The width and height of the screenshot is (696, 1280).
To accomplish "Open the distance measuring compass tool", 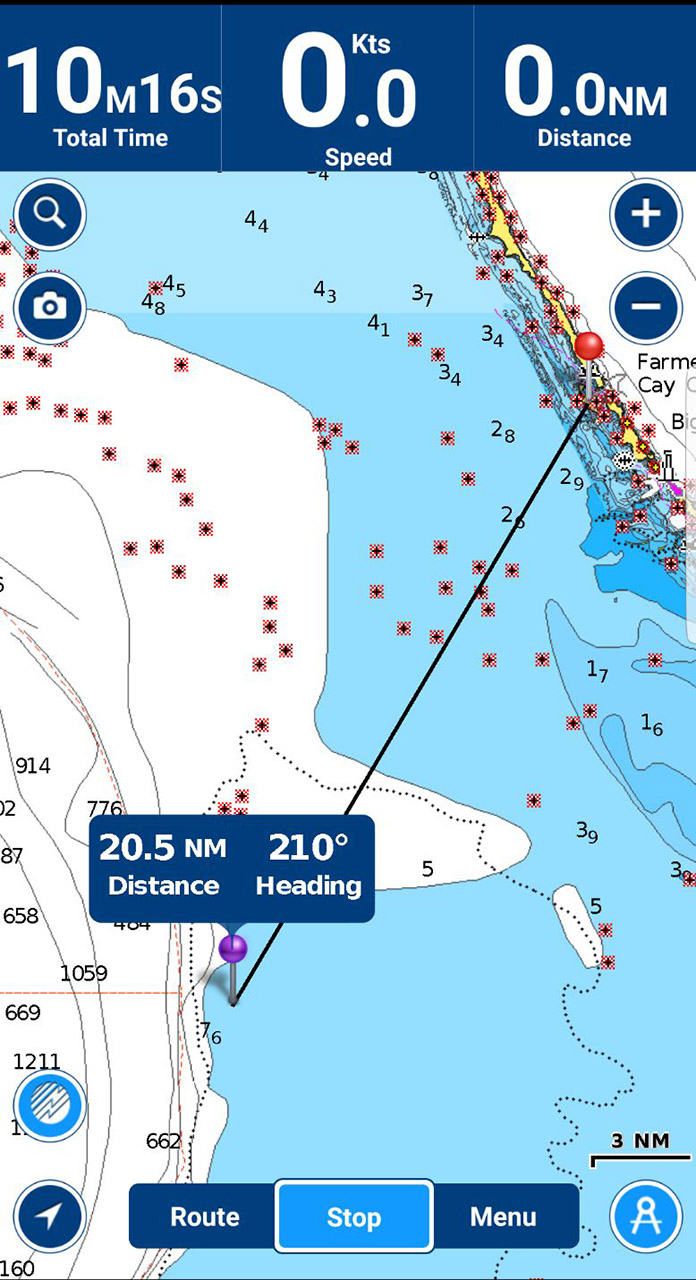I will tap(645, 1216).
